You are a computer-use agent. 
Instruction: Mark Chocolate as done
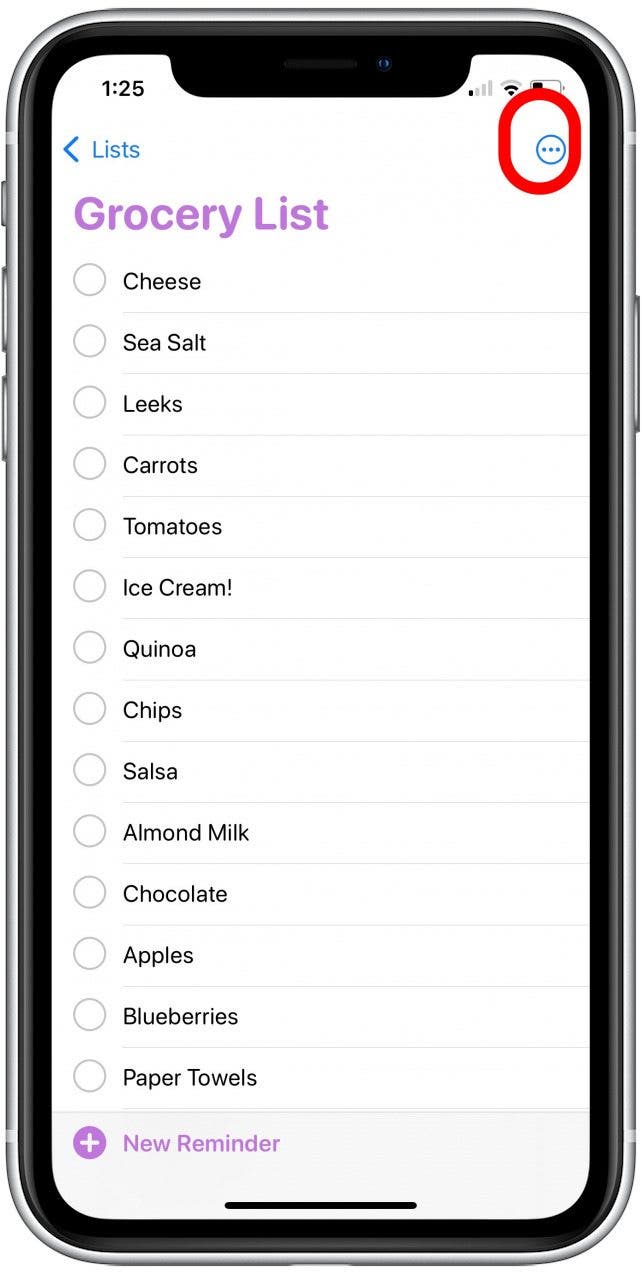pyautogui.click(x=90, y=893)
